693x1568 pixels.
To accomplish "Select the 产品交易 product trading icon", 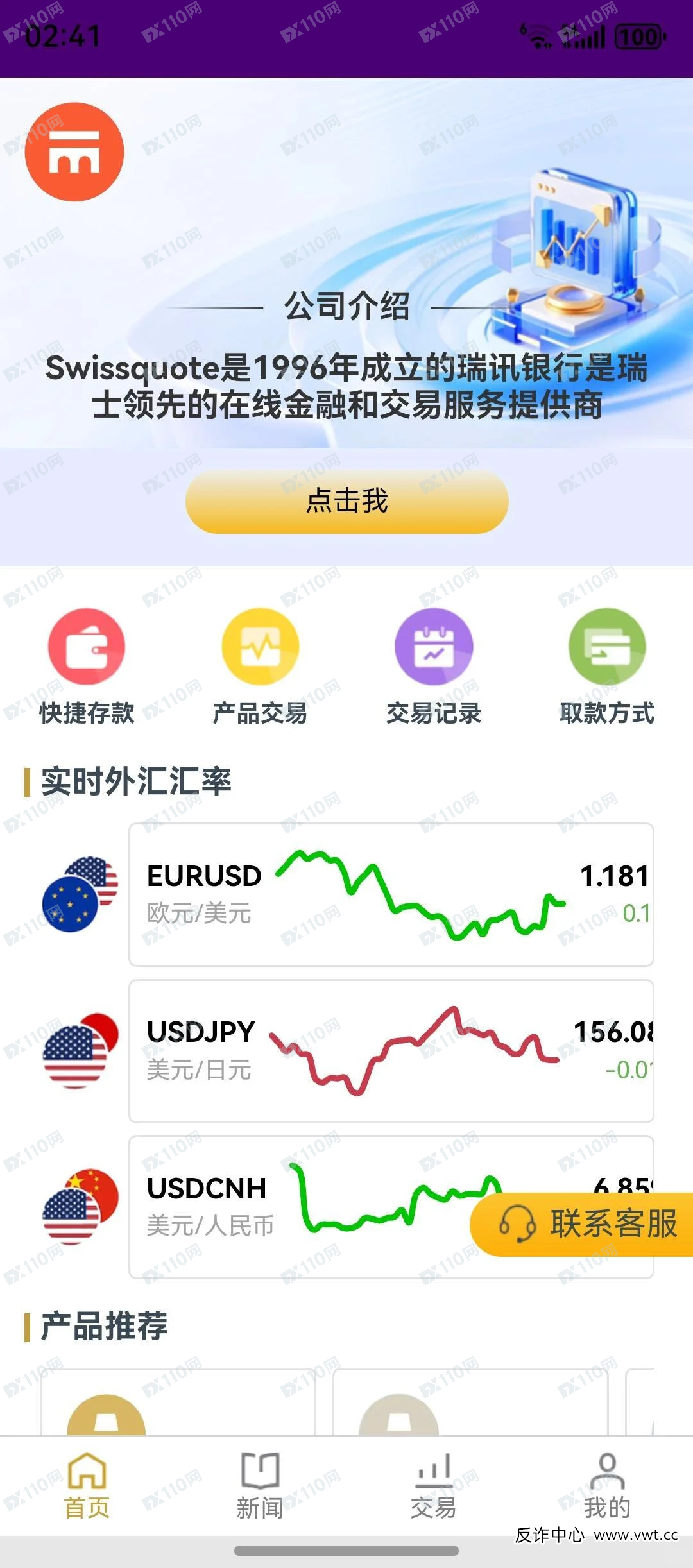I will click(x=260, y=648).
